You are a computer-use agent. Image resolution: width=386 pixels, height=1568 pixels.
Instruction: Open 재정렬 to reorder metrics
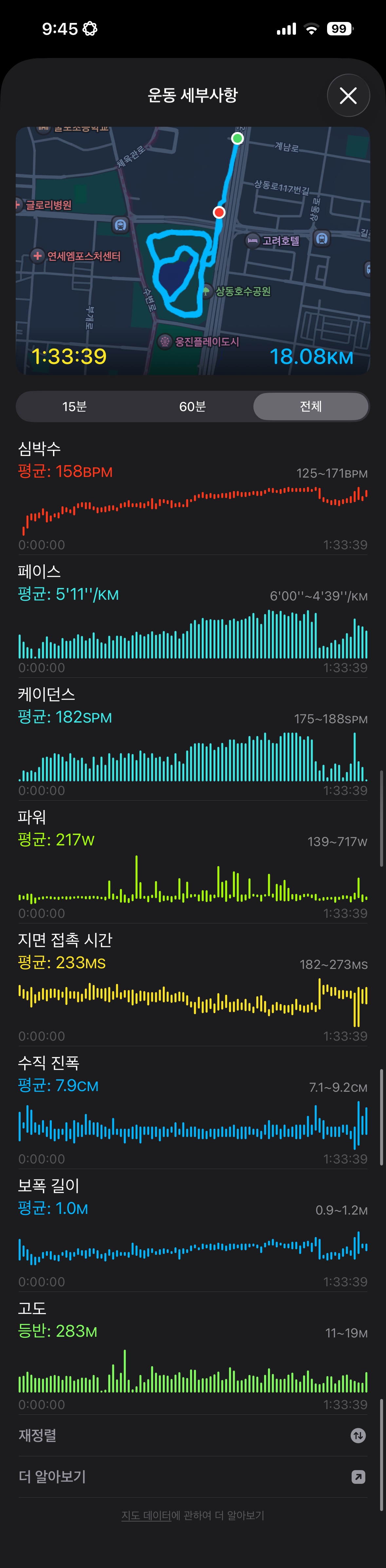tap(193, 1435)
